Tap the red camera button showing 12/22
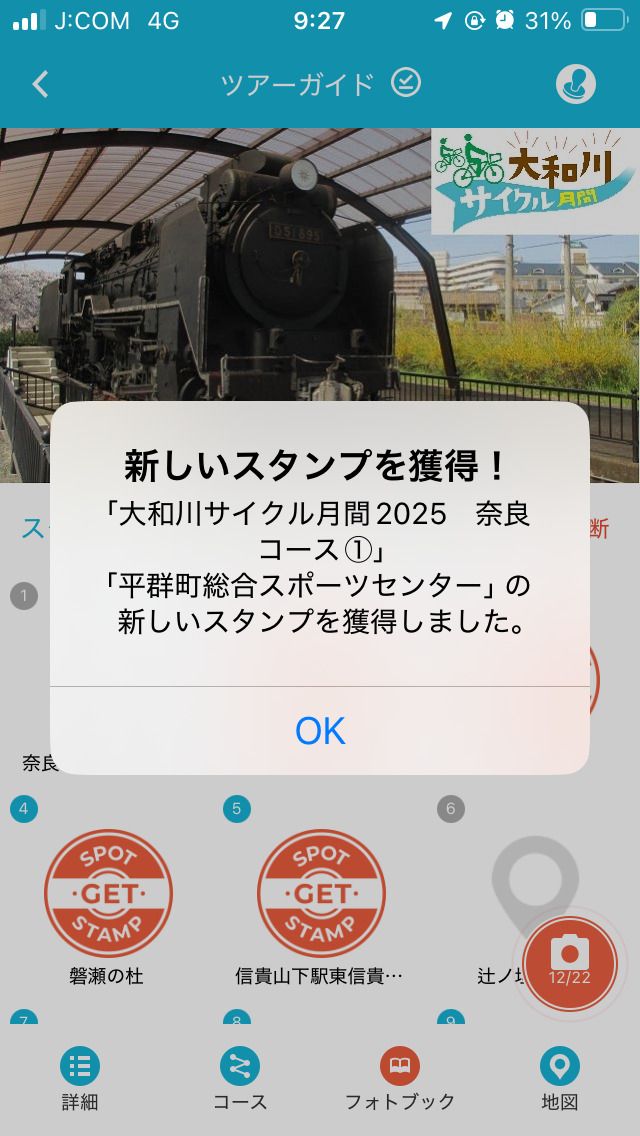The height and width of the screenshot is (1136, 640). pyautogui.click(x=570, y=960)
